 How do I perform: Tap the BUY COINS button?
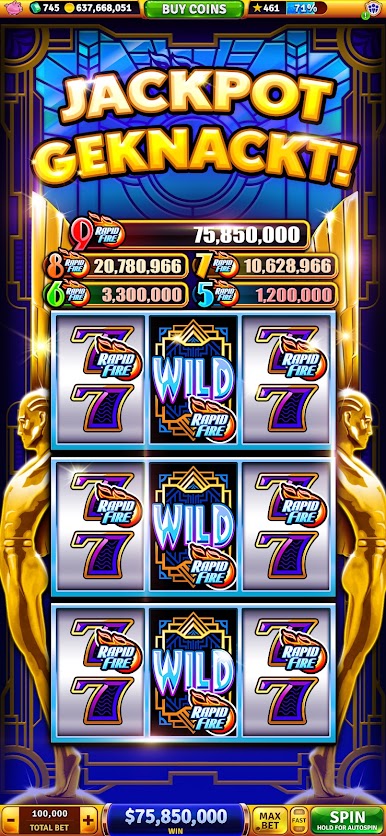(194, 9)
